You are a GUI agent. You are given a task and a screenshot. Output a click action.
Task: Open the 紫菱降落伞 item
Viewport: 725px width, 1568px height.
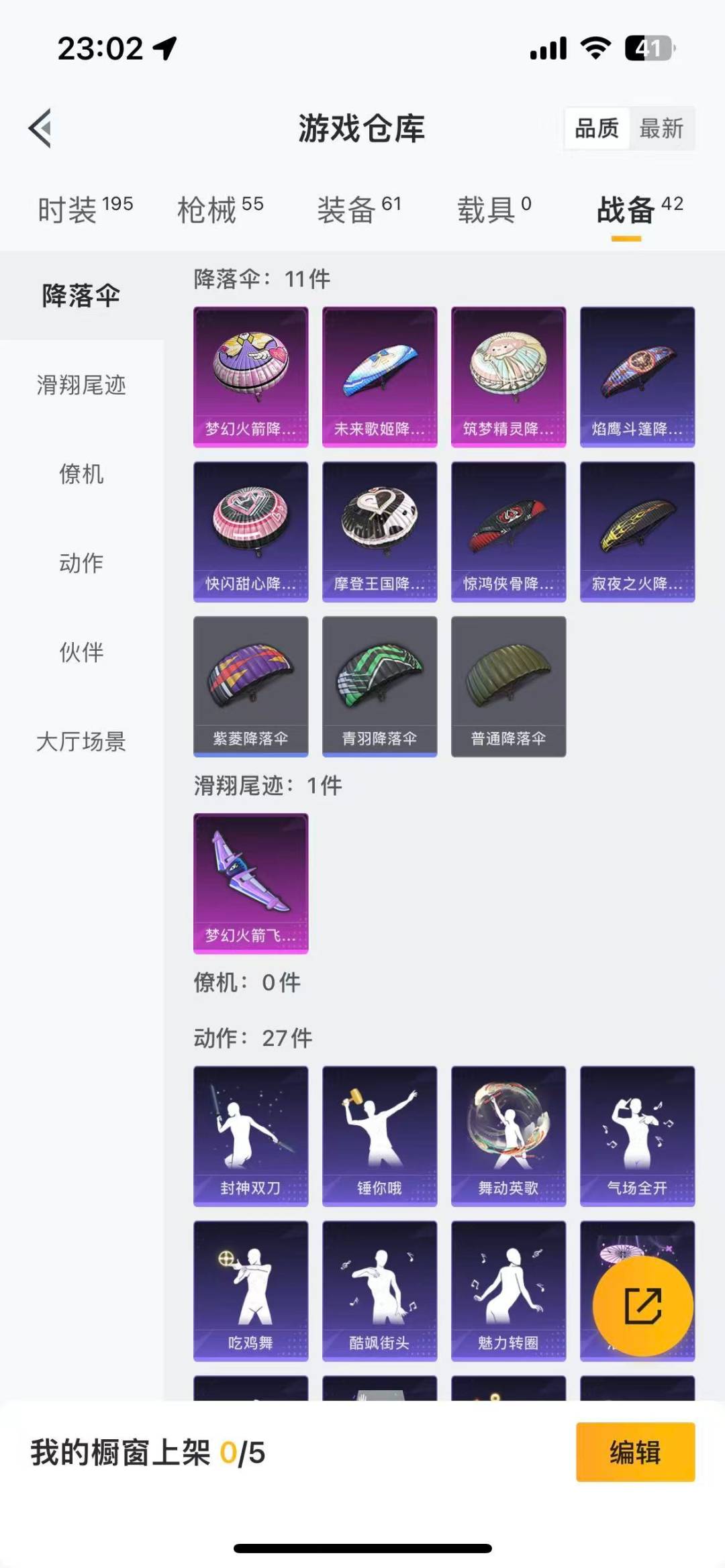point(250,686)
